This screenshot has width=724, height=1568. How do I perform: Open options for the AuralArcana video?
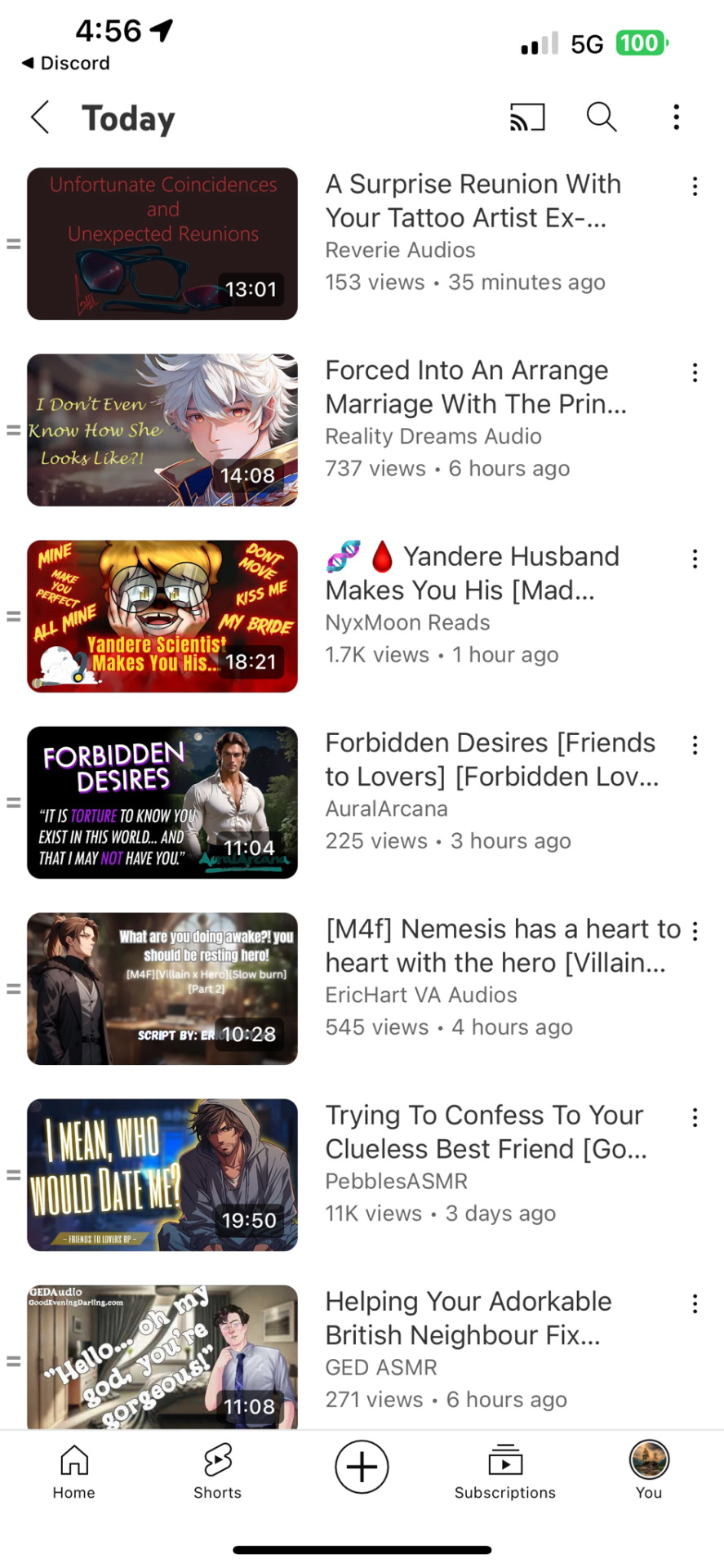coord(695,746)
